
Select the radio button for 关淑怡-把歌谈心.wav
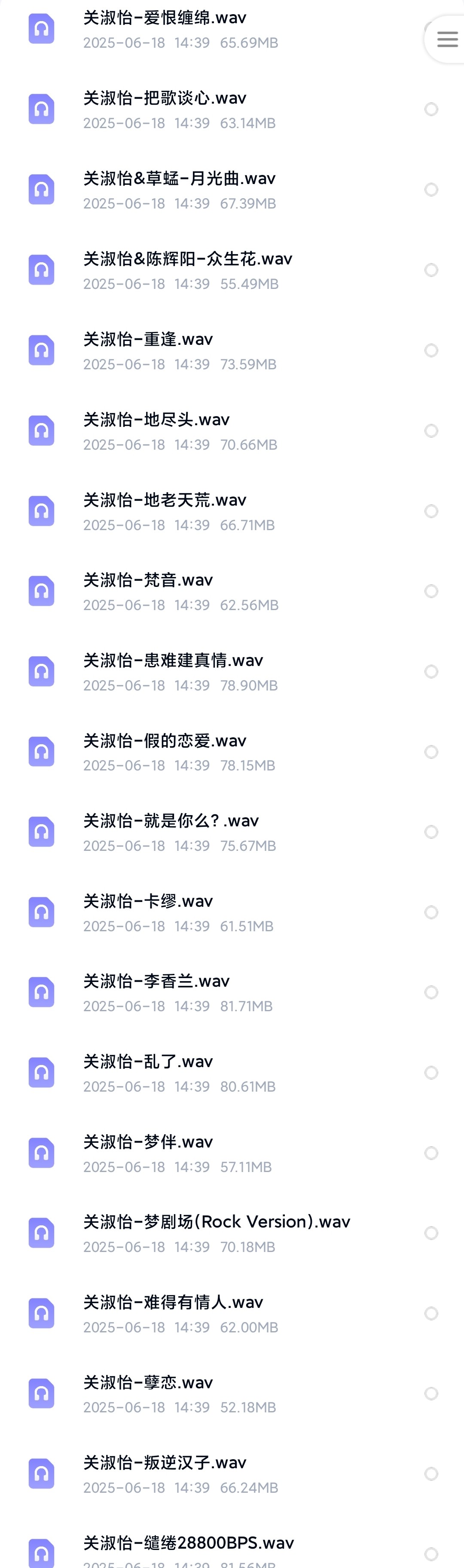tap(431, 110)
